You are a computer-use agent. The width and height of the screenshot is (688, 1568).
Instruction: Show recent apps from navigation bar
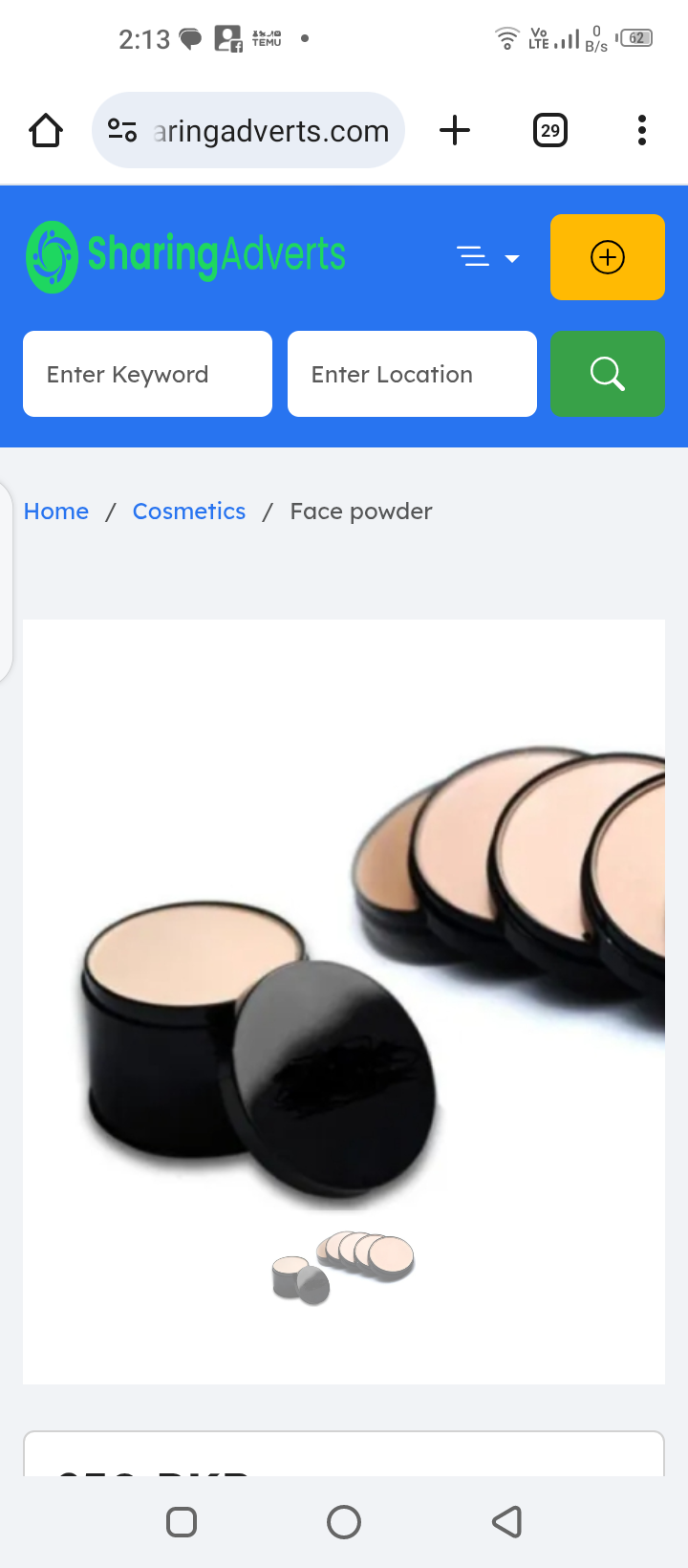(182, 1521)
